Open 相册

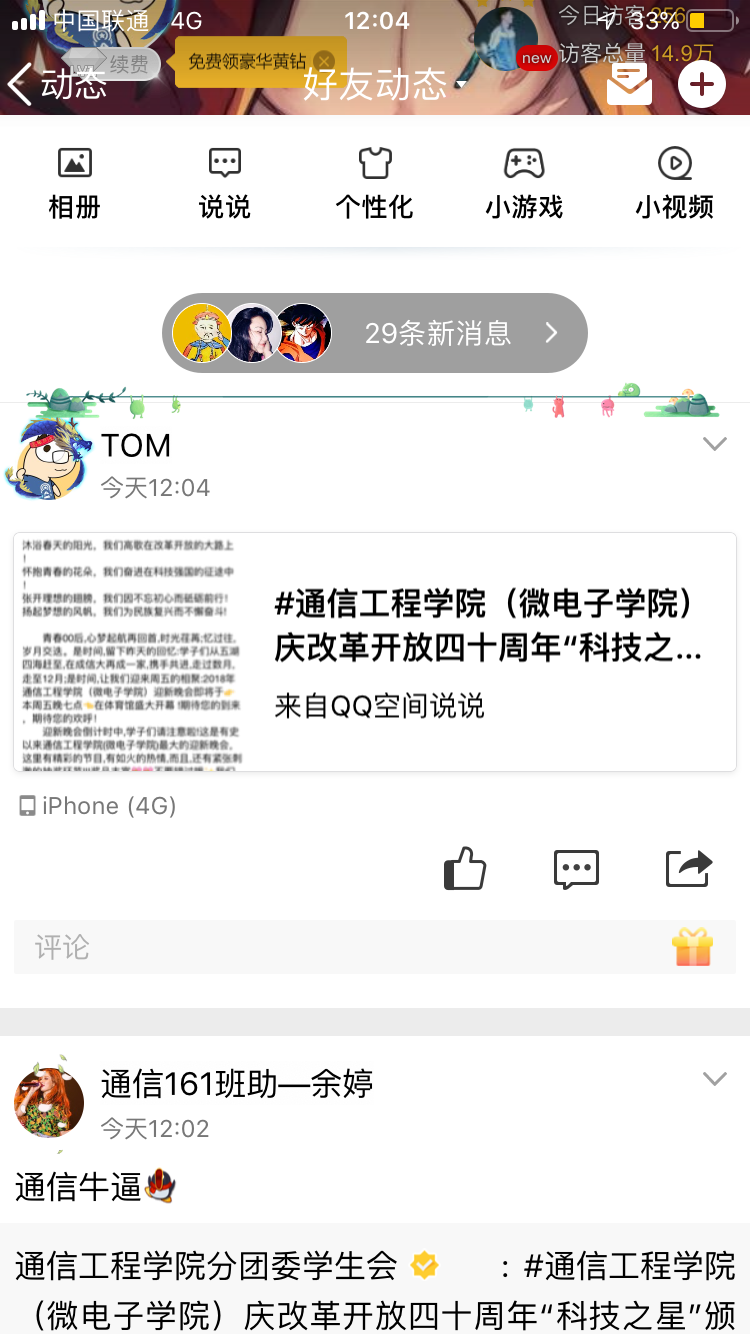(x=75, y=183)
